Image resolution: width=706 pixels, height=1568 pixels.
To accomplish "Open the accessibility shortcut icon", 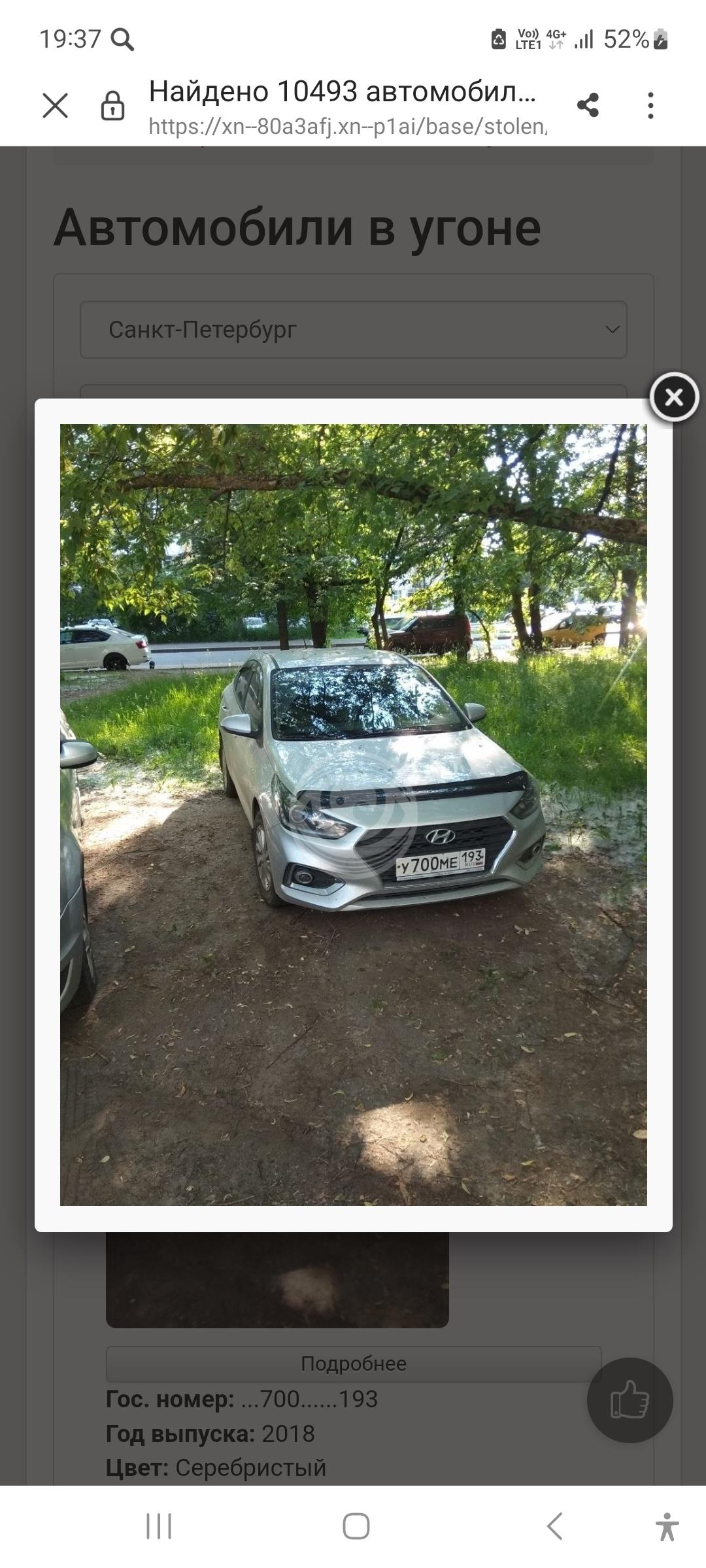I will point(667,1527).
